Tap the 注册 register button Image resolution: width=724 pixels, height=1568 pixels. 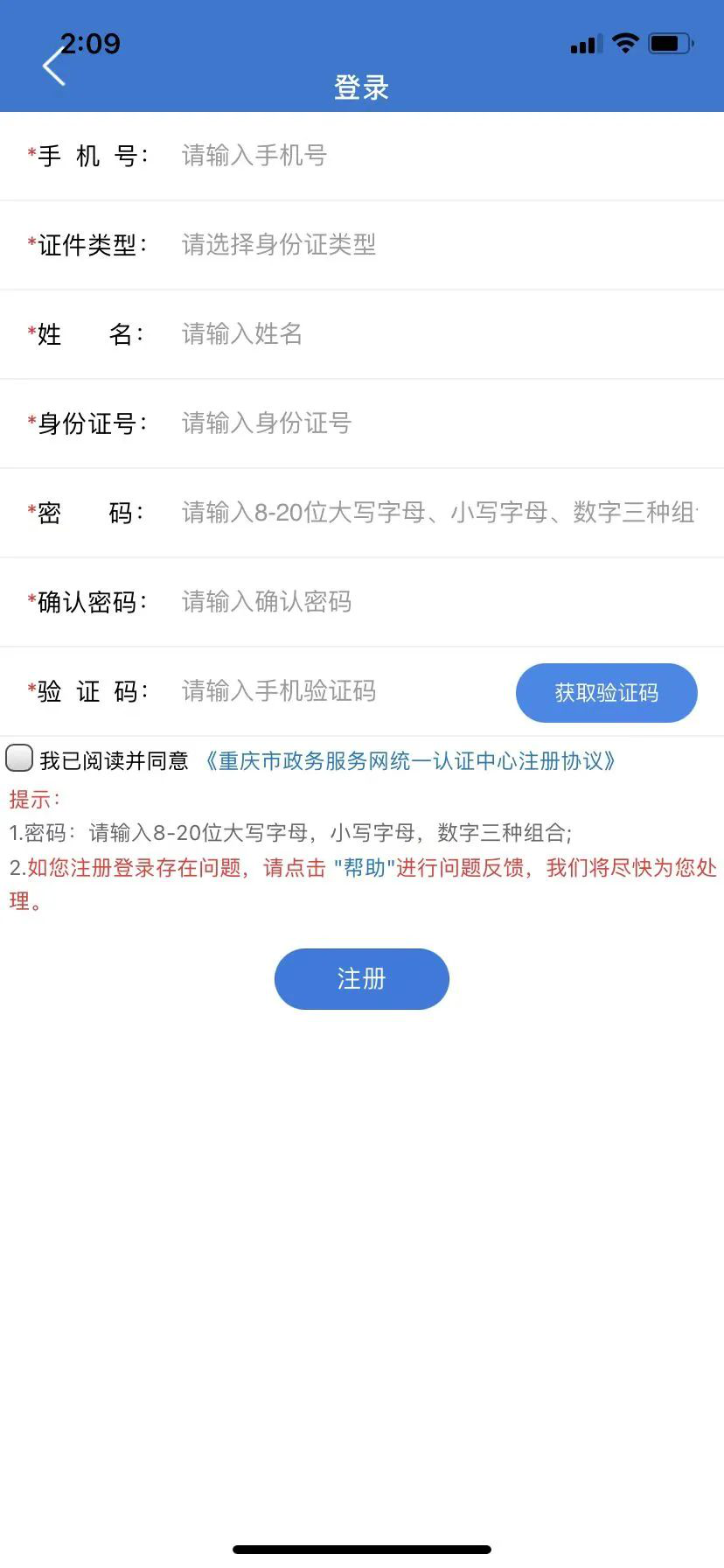(x=362, y=979)
